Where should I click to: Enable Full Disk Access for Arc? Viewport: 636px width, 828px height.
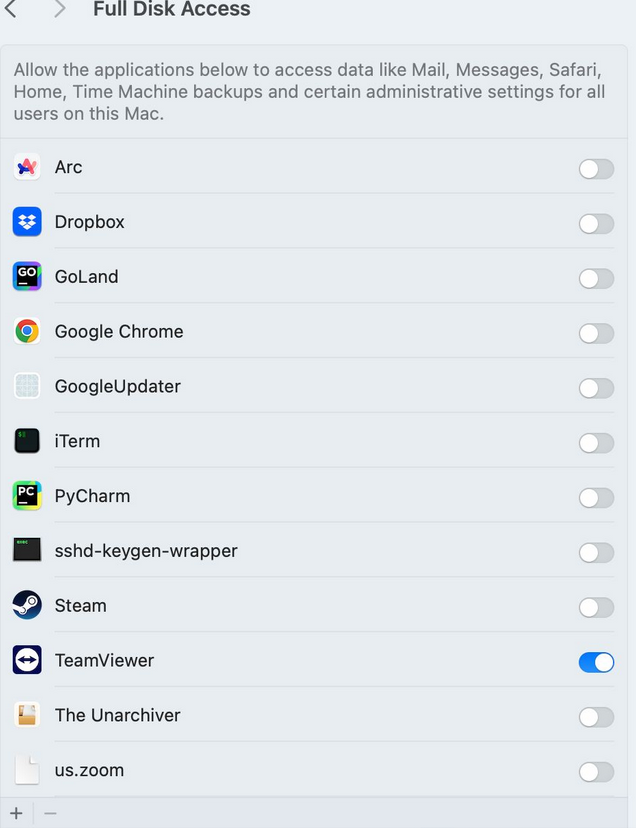(x=596, y=168)
